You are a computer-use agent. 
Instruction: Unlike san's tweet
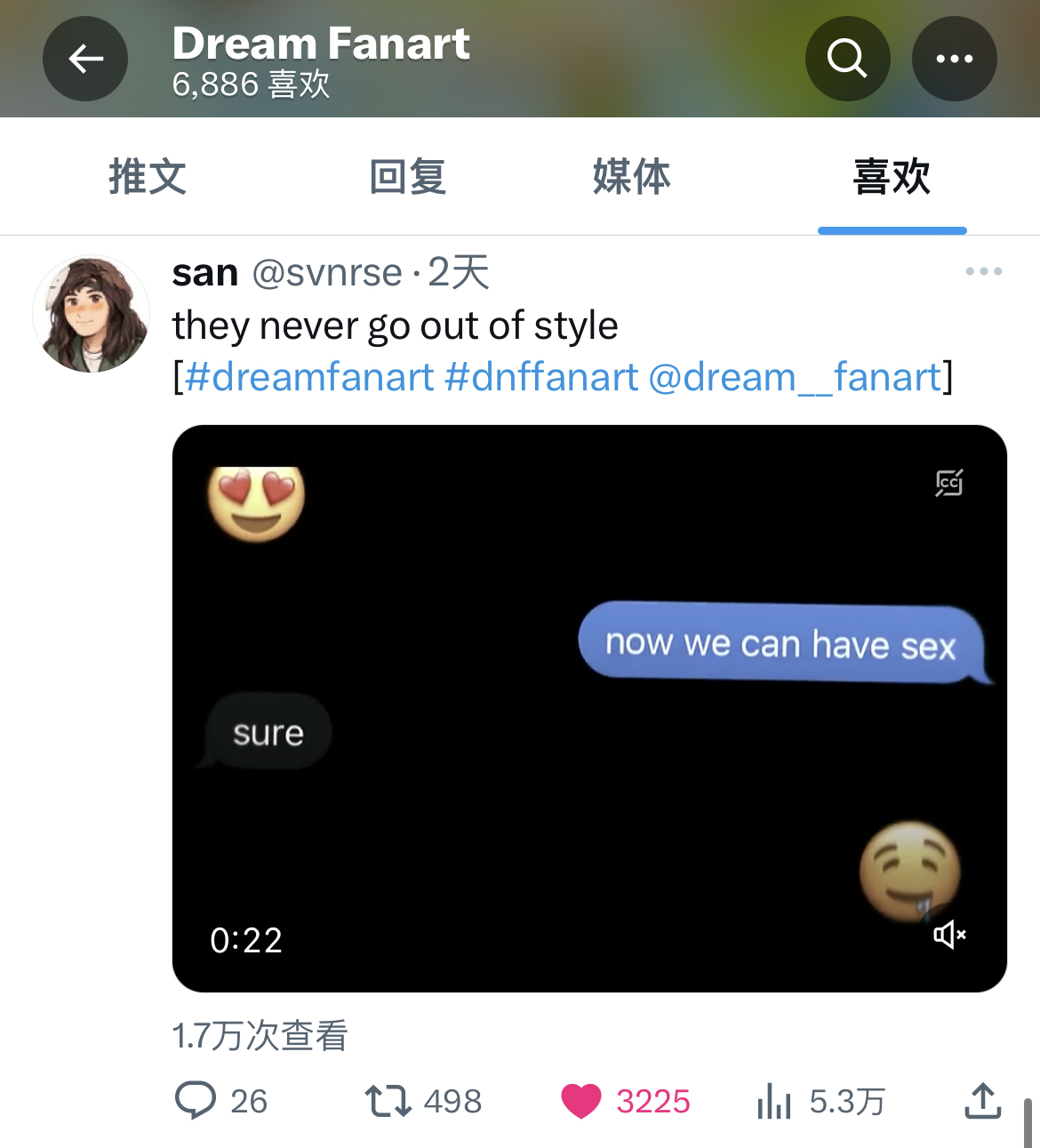(581, 1101)
